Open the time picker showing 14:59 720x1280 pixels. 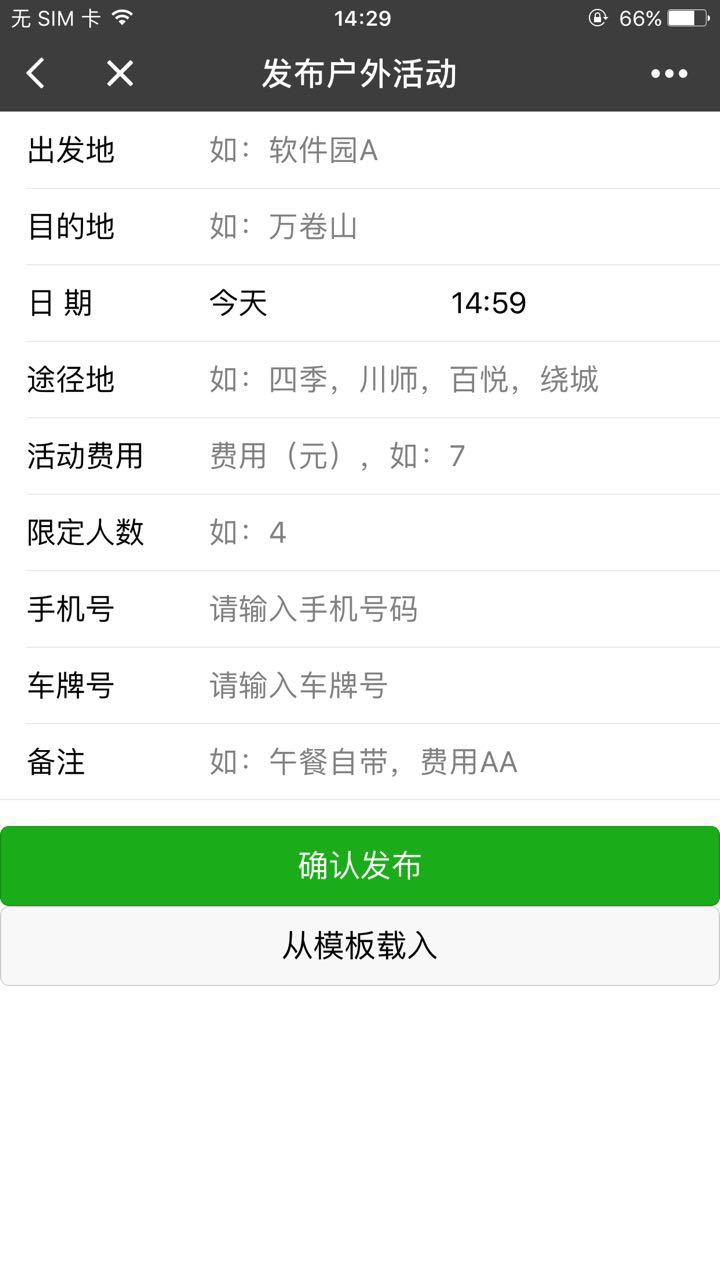(488, 303)
